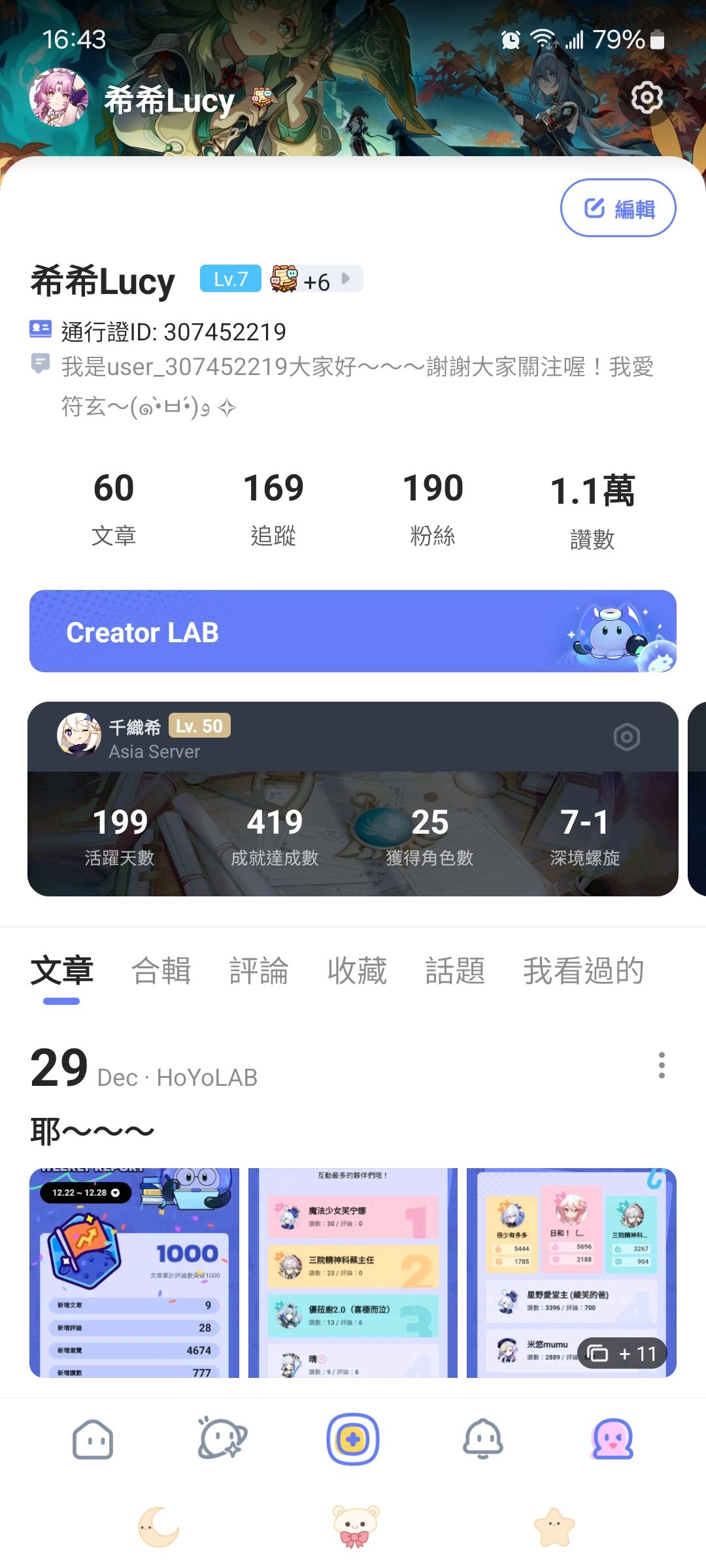Open the explore planet icon in bottom bar
This screenshot has width=706, height=1568.
pos(222,1437)
